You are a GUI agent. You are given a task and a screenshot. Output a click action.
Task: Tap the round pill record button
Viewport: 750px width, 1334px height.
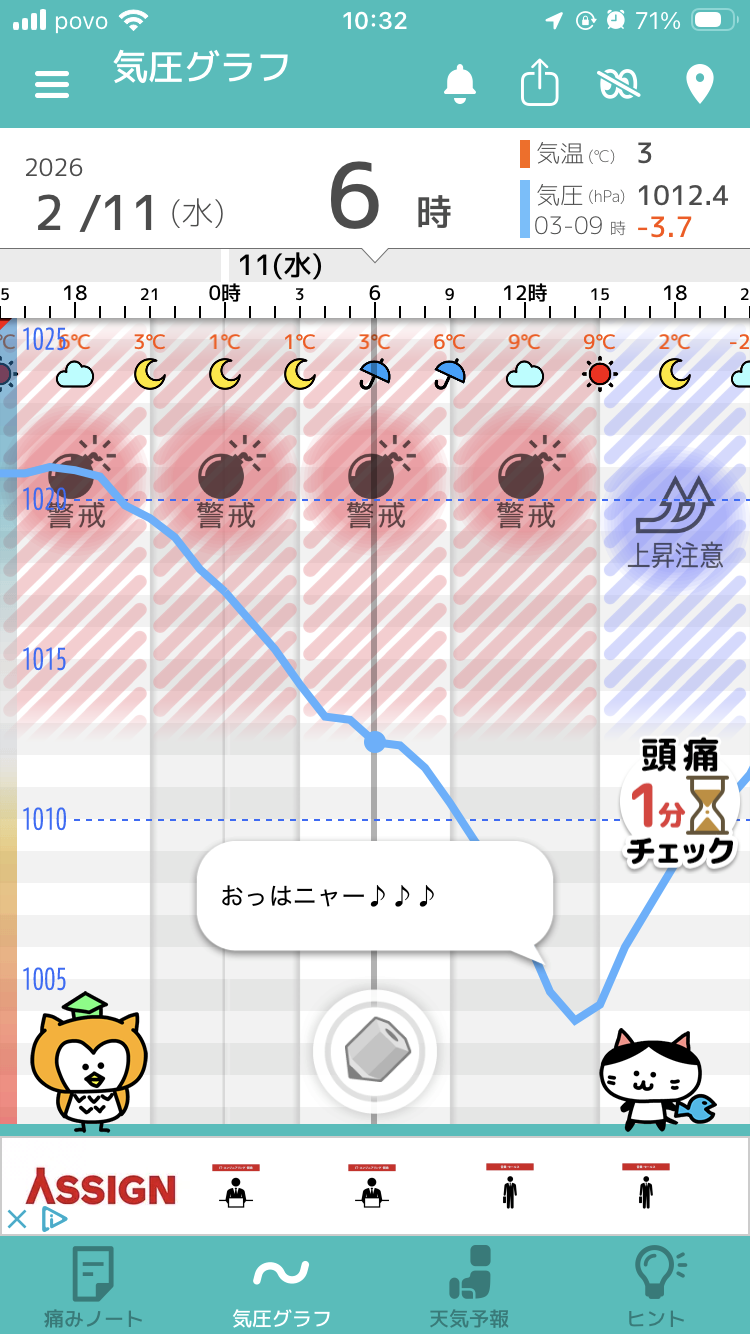[x=375, y=1051]
